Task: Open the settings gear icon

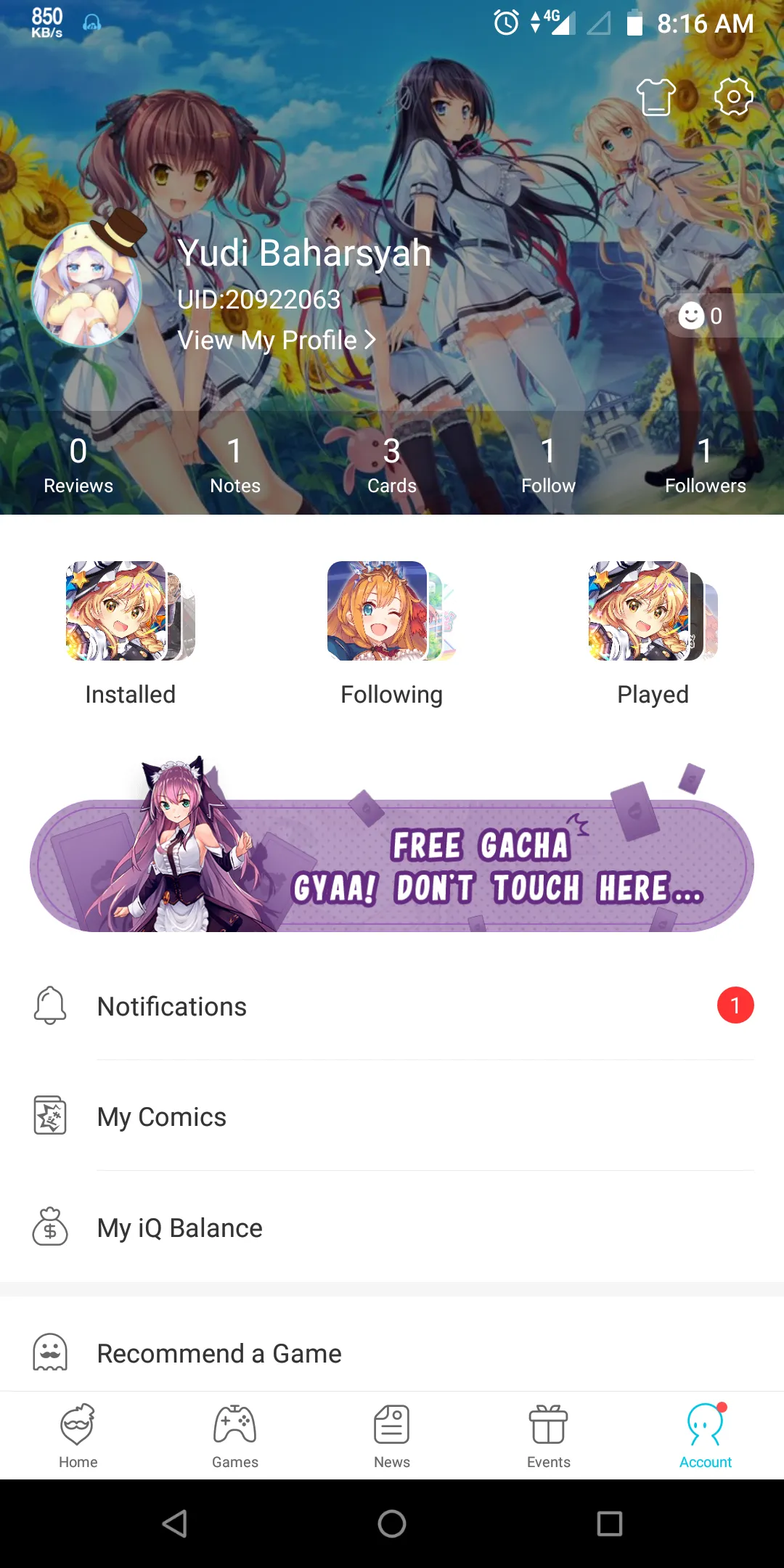Action: point(733,97)
